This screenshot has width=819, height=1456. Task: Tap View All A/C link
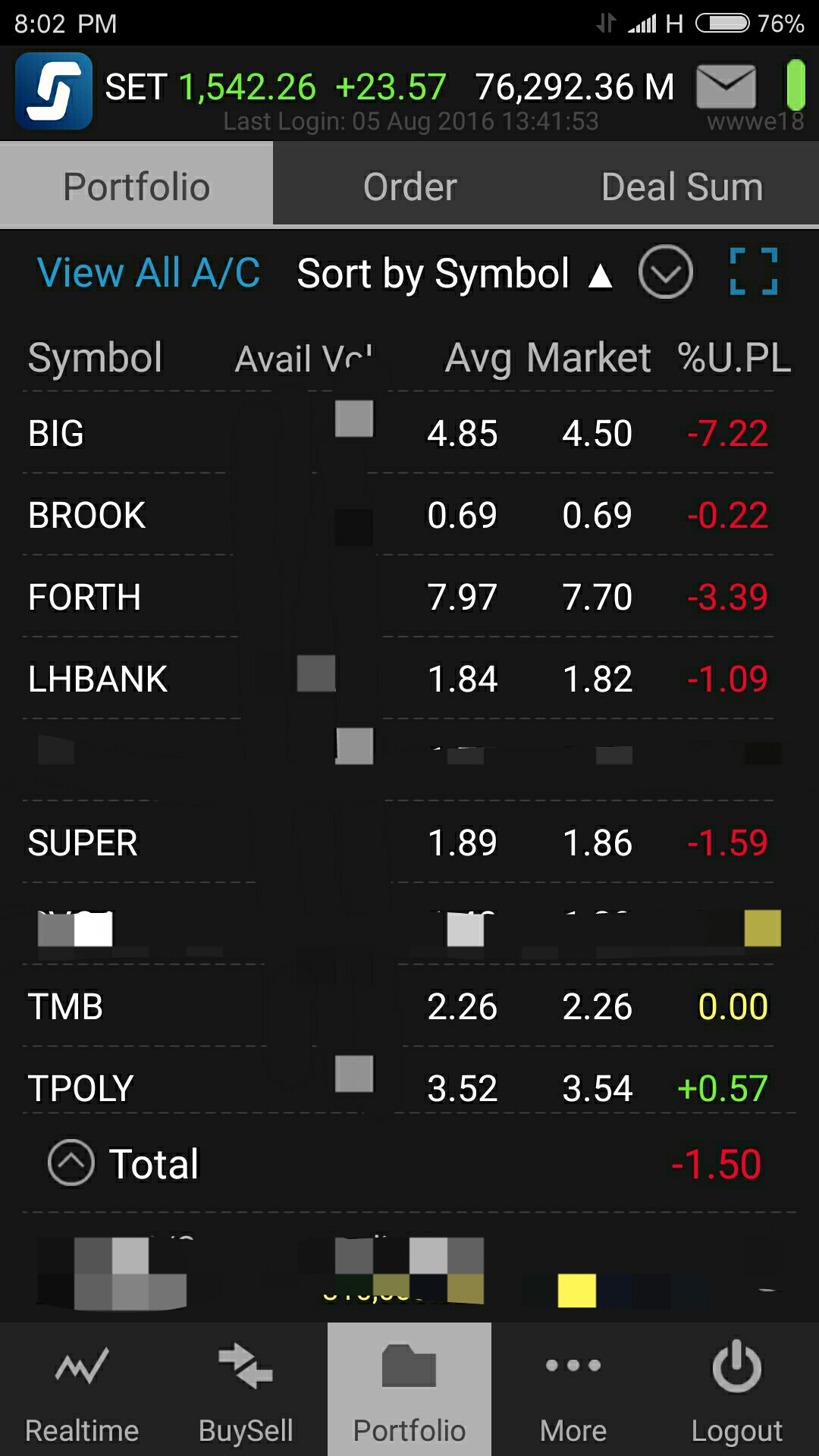pyautogui.click(x=149, y=273)
